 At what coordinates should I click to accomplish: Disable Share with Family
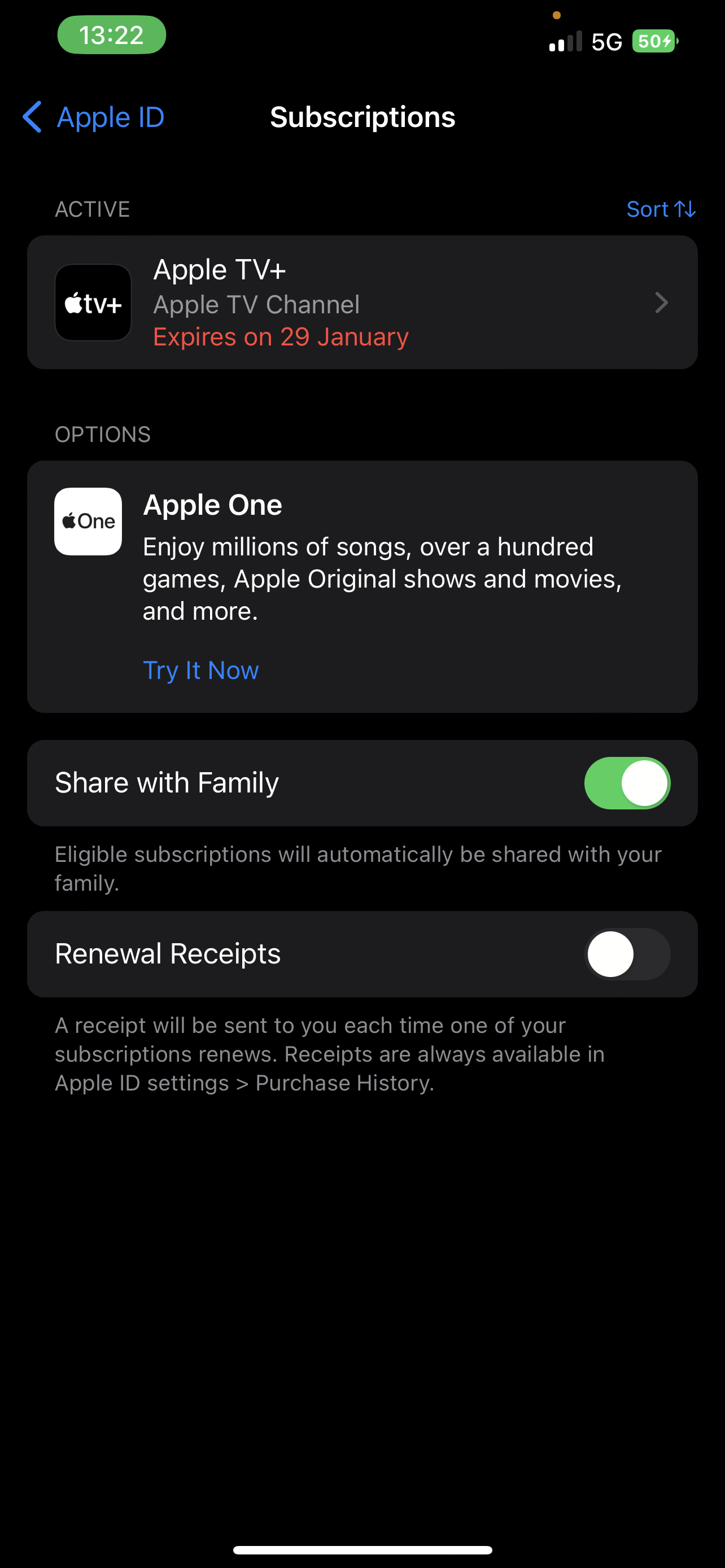pyautogui.click(x=627, y=783)
